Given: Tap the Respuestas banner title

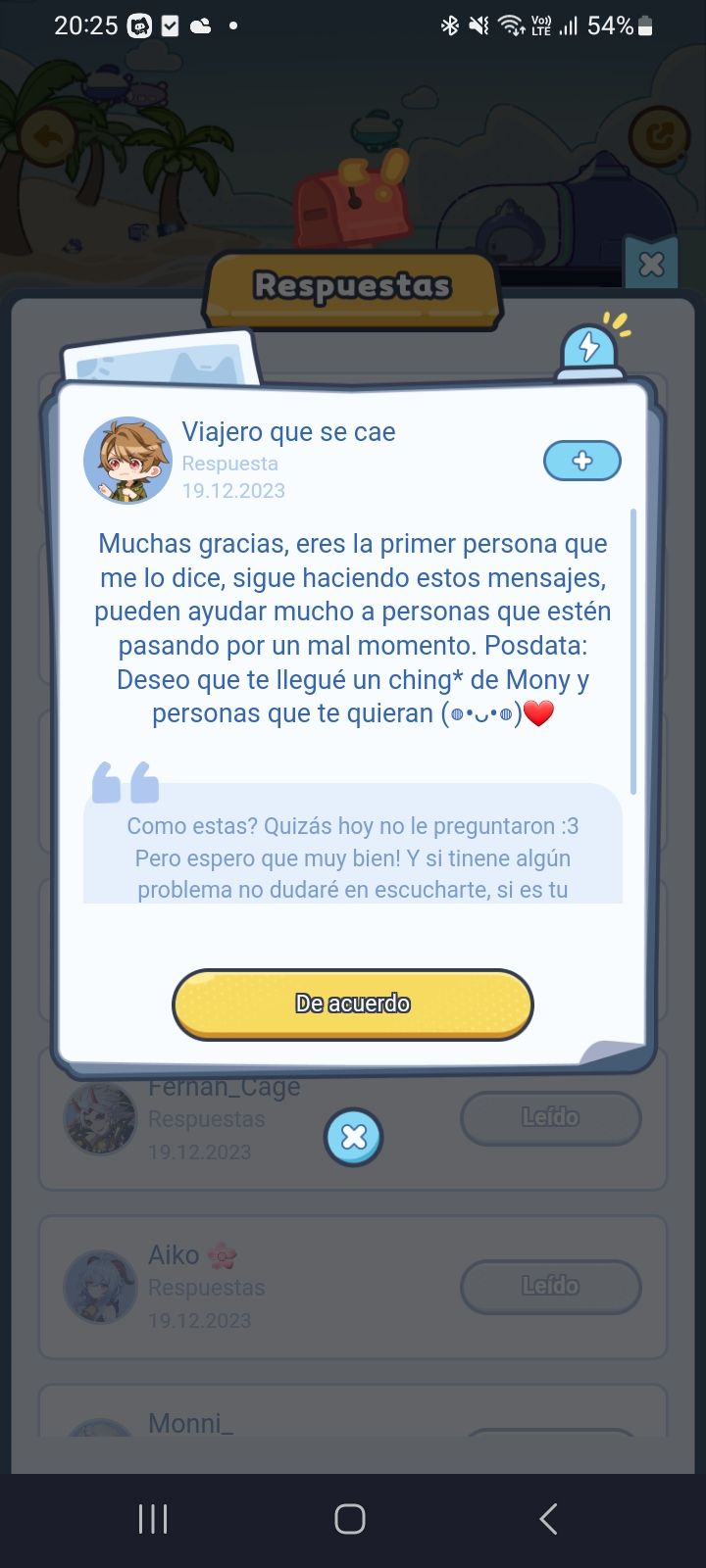Looking at the screenshot, I should (x=353, y=285).
